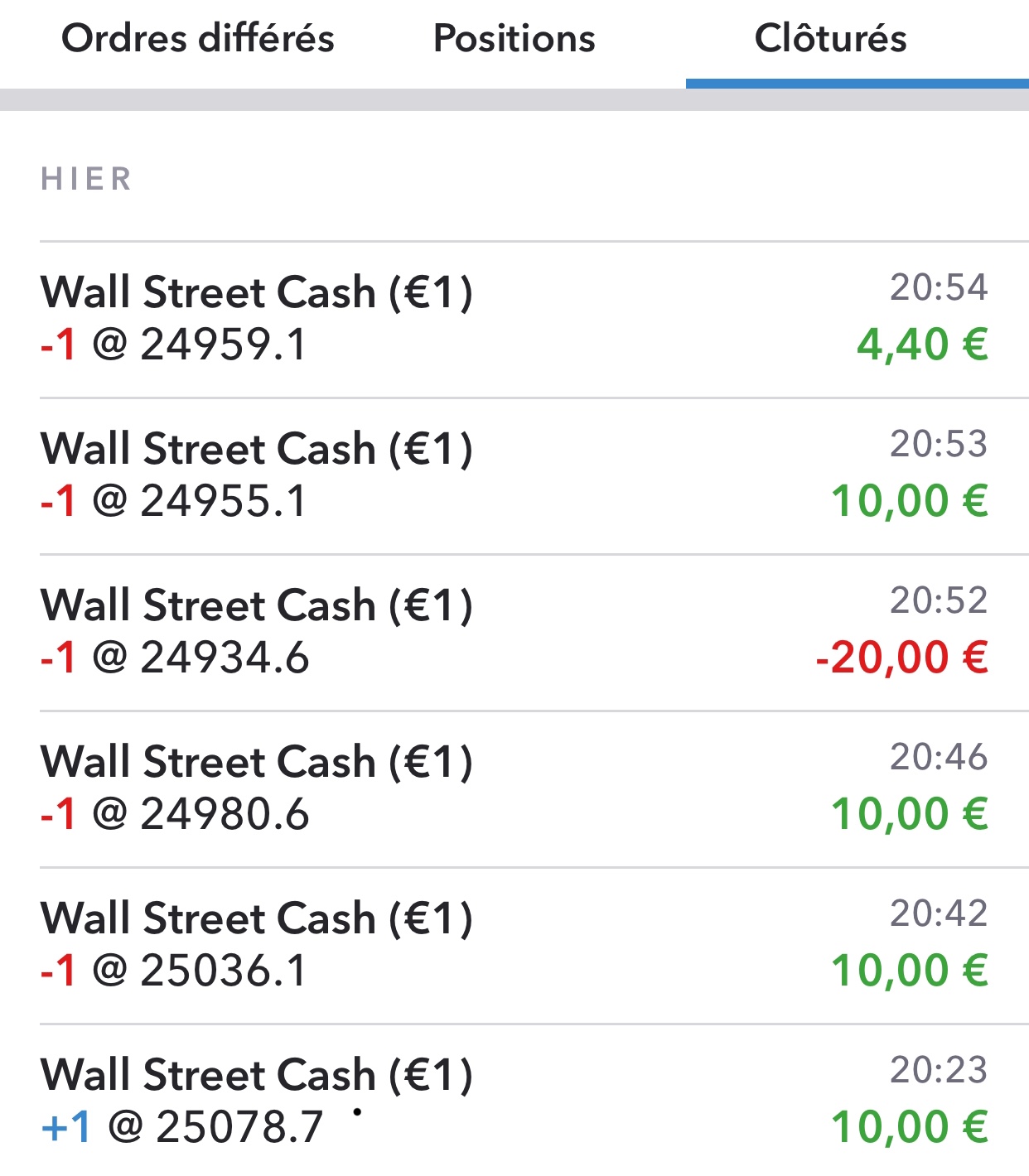Open the closed trade at 20:46
Viewport: 1029px width, 1176px height.
(x=514, y=788)
